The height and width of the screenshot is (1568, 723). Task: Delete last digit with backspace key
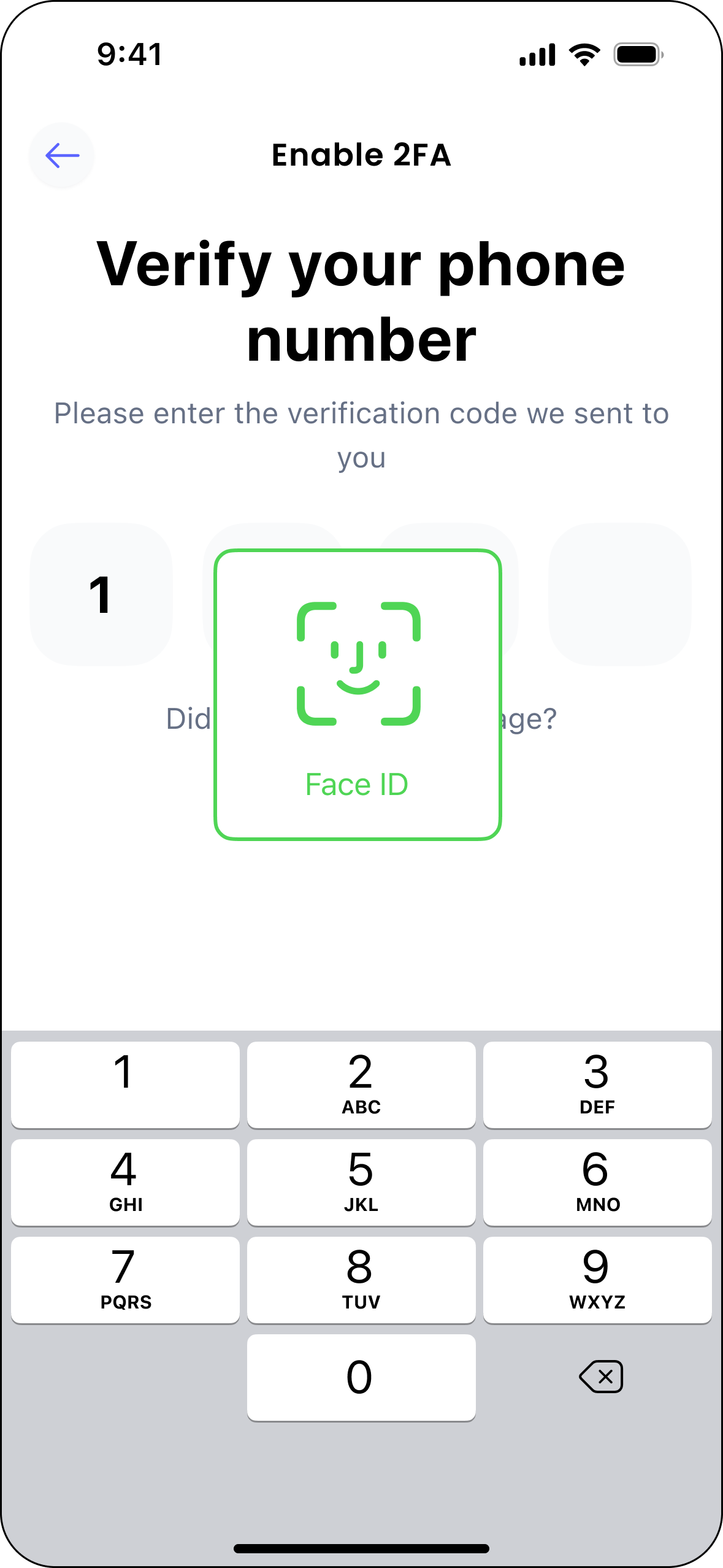pos(601,1377)
